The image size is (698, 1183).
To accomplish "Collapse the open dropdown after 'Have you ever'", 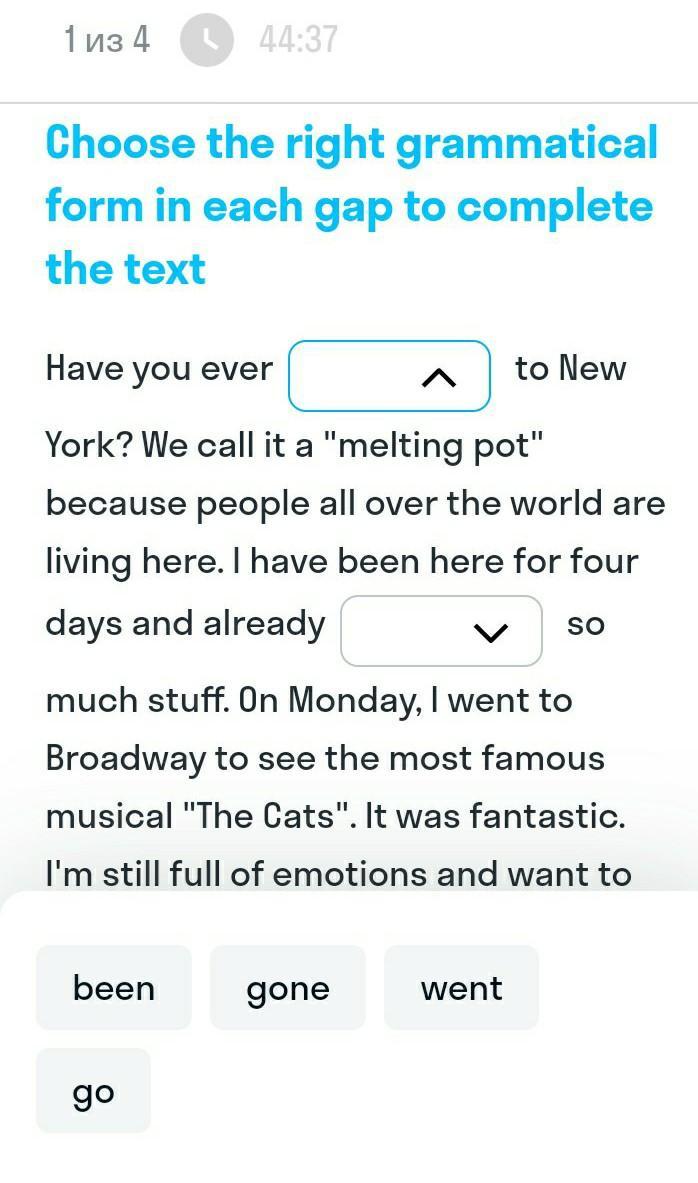I will point(389,376).
